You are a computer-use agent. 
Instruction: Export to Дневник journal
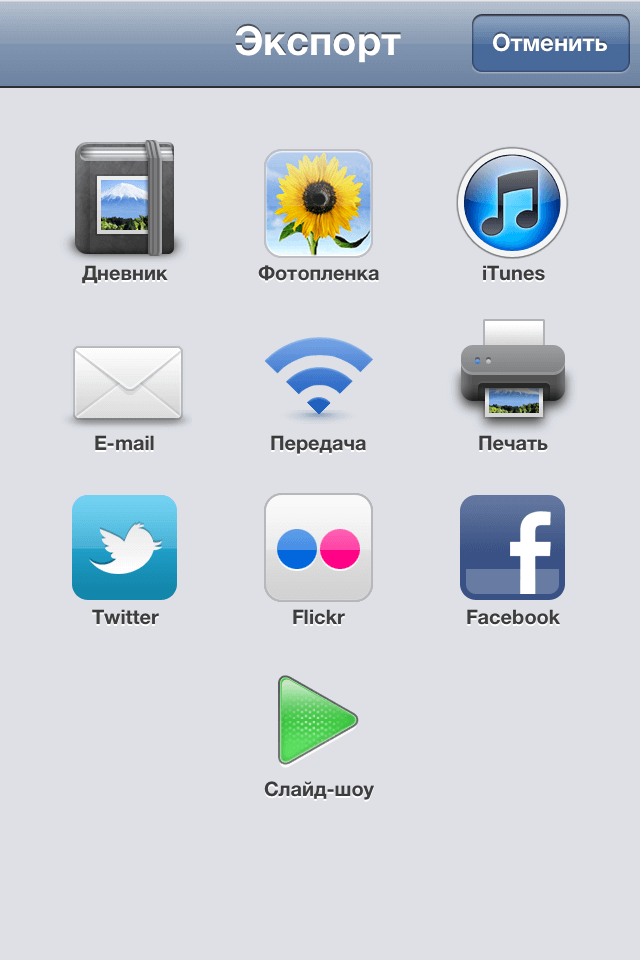tap(125, 200)
